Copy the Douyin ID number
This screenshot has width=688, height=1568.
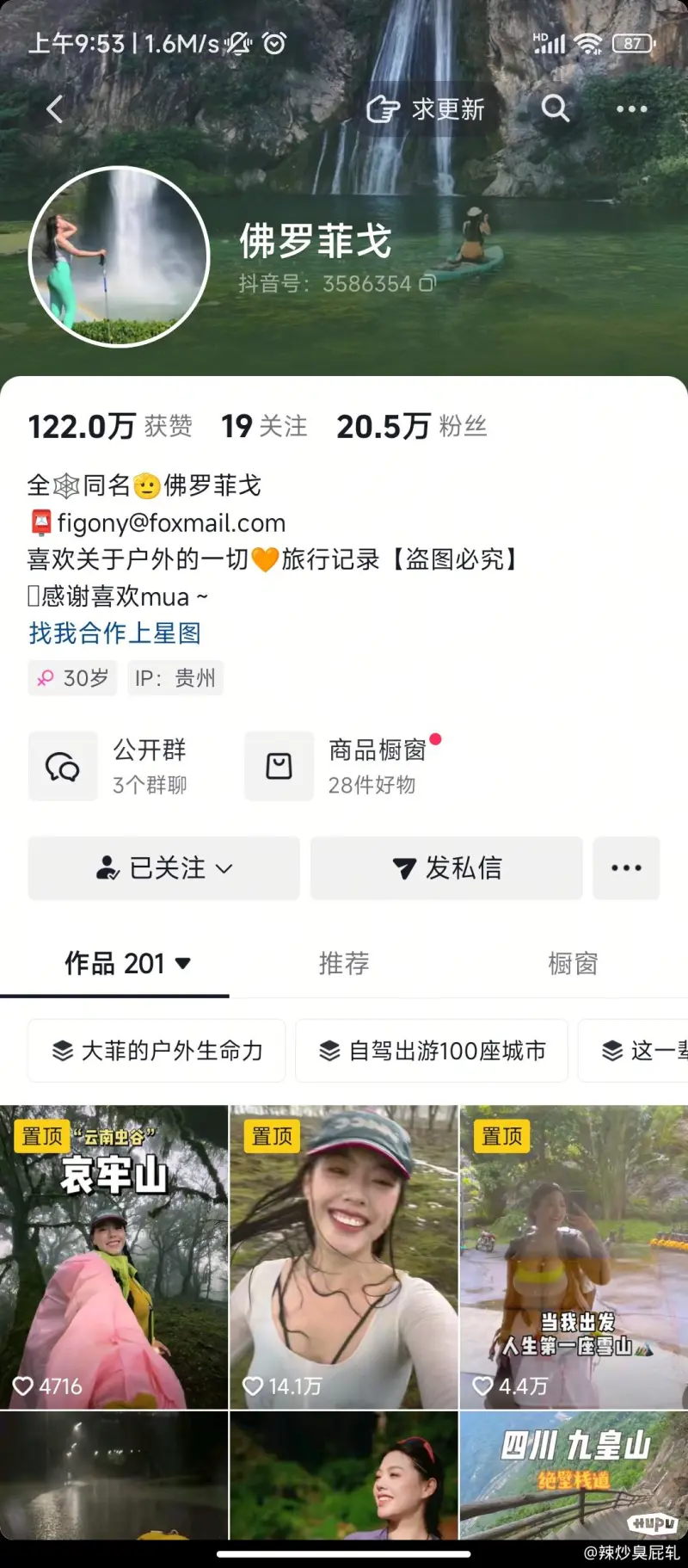click(x=427, y=283)
